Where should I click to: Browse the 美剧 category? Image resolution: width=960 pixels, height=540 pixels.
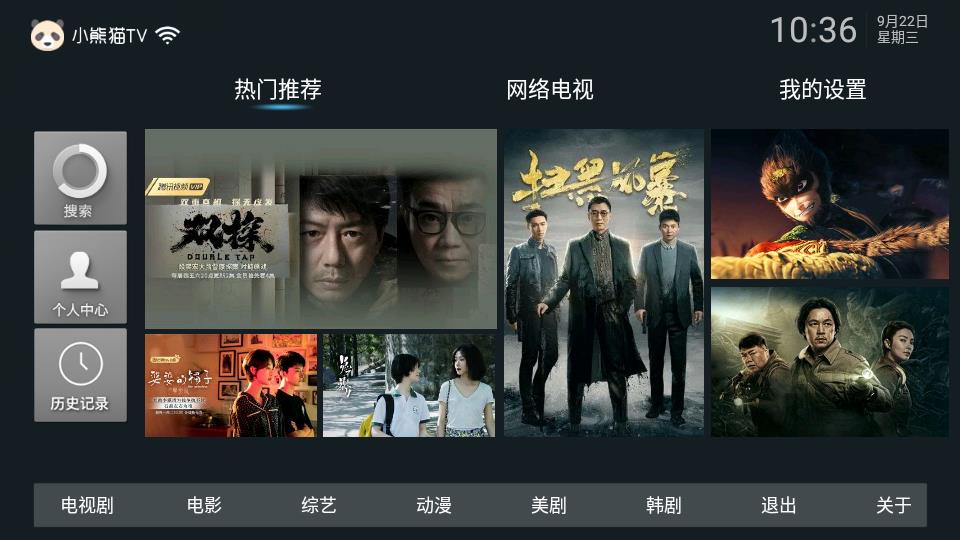[x=548, y=505]
